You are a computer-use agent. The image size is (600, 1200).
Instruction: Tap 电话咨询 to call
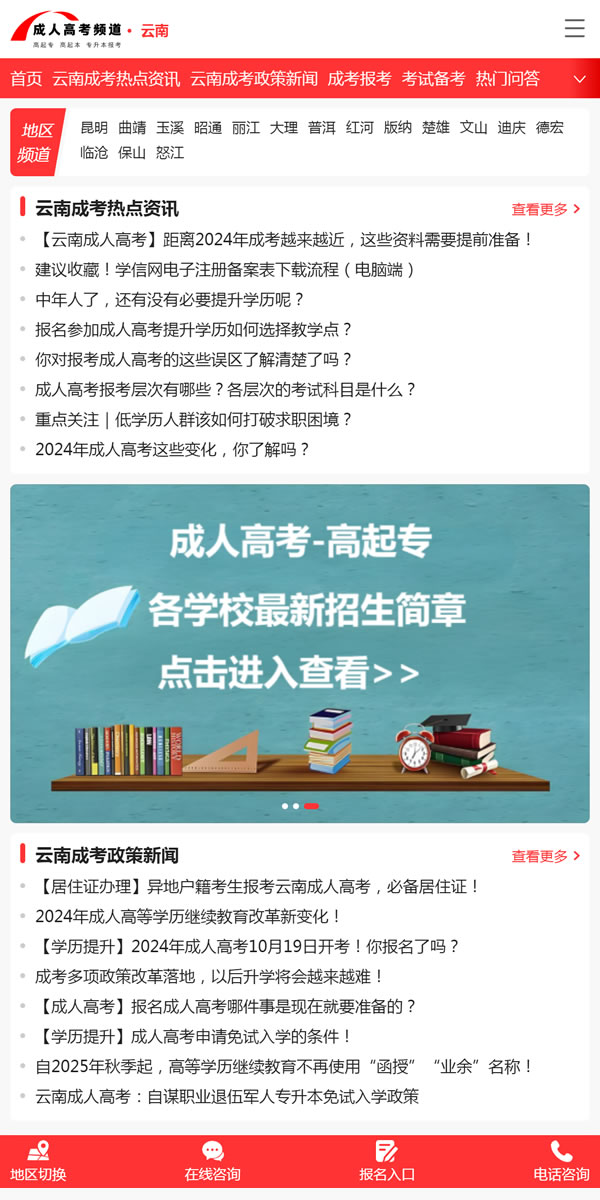(561, 1162)
